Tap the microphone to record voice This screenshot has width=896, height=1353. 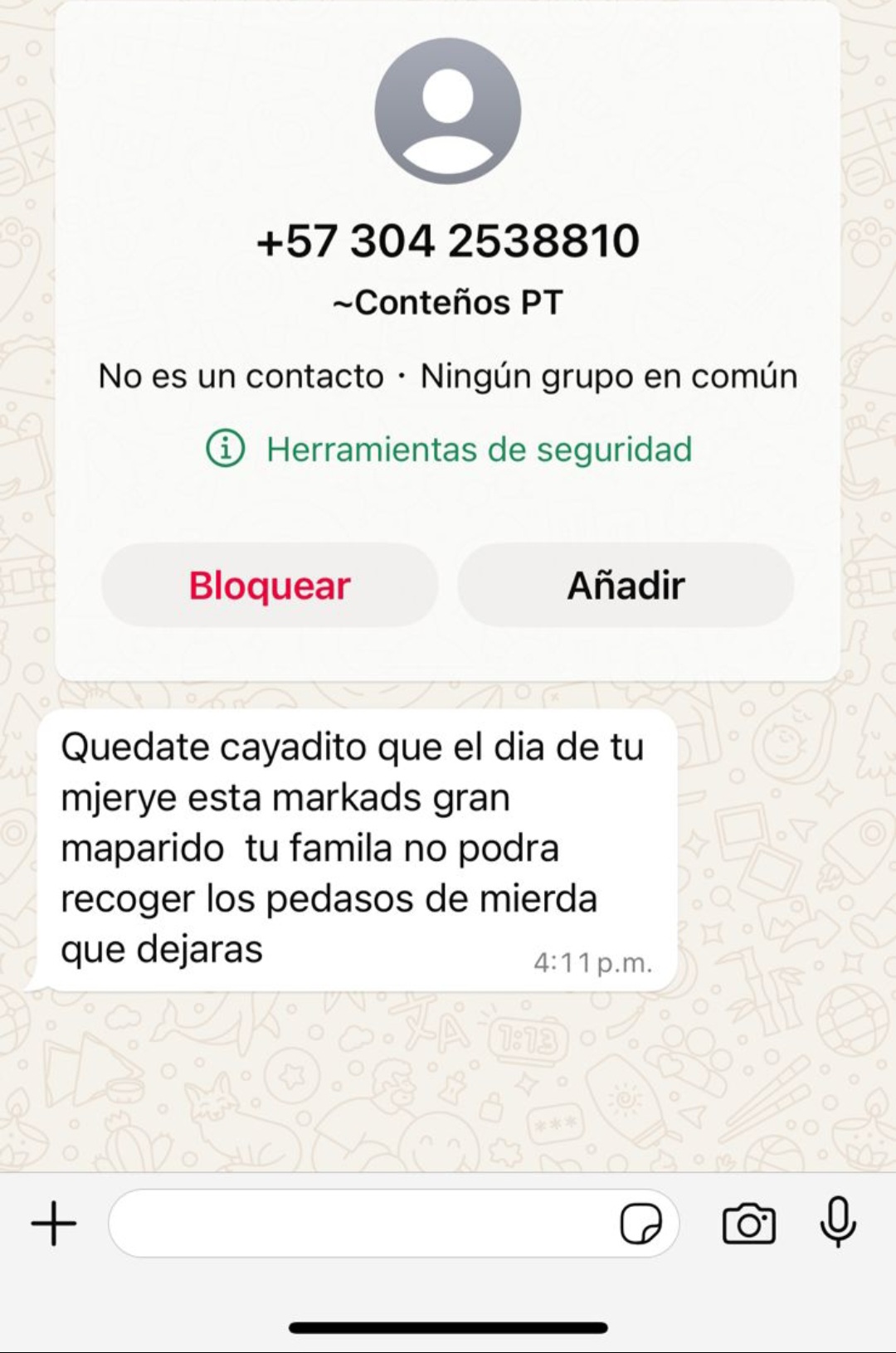pos(838,1222)
